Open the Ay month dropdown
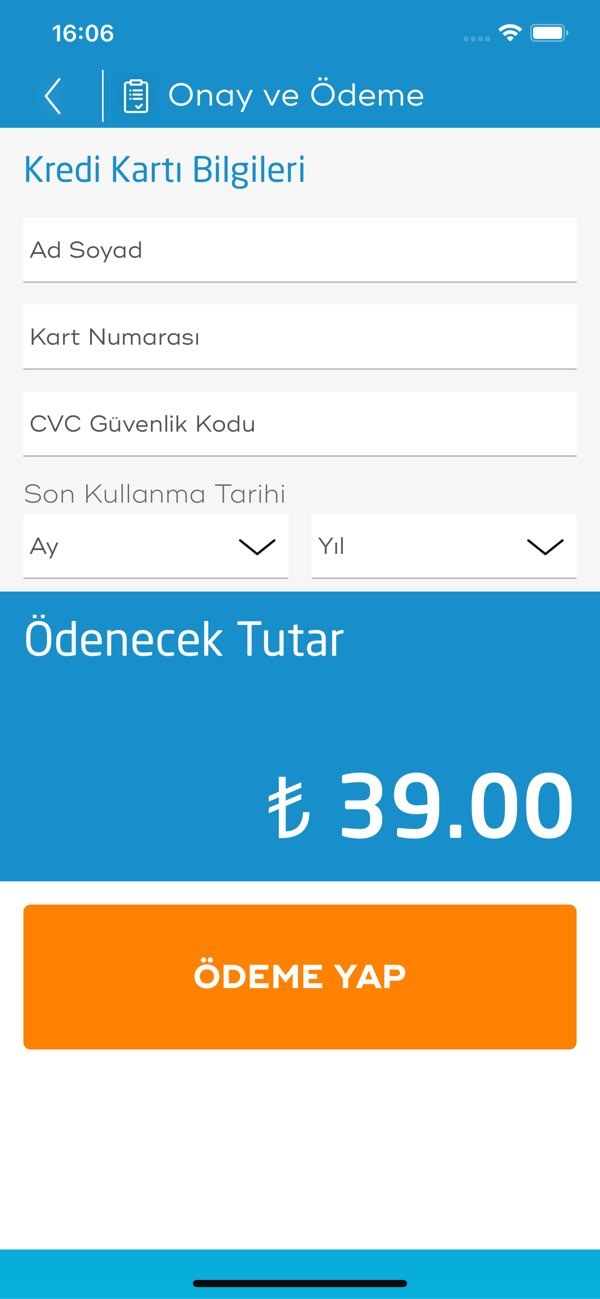Image resolution: width=600 pixels, height=1299 pixels. pos(156,546)
